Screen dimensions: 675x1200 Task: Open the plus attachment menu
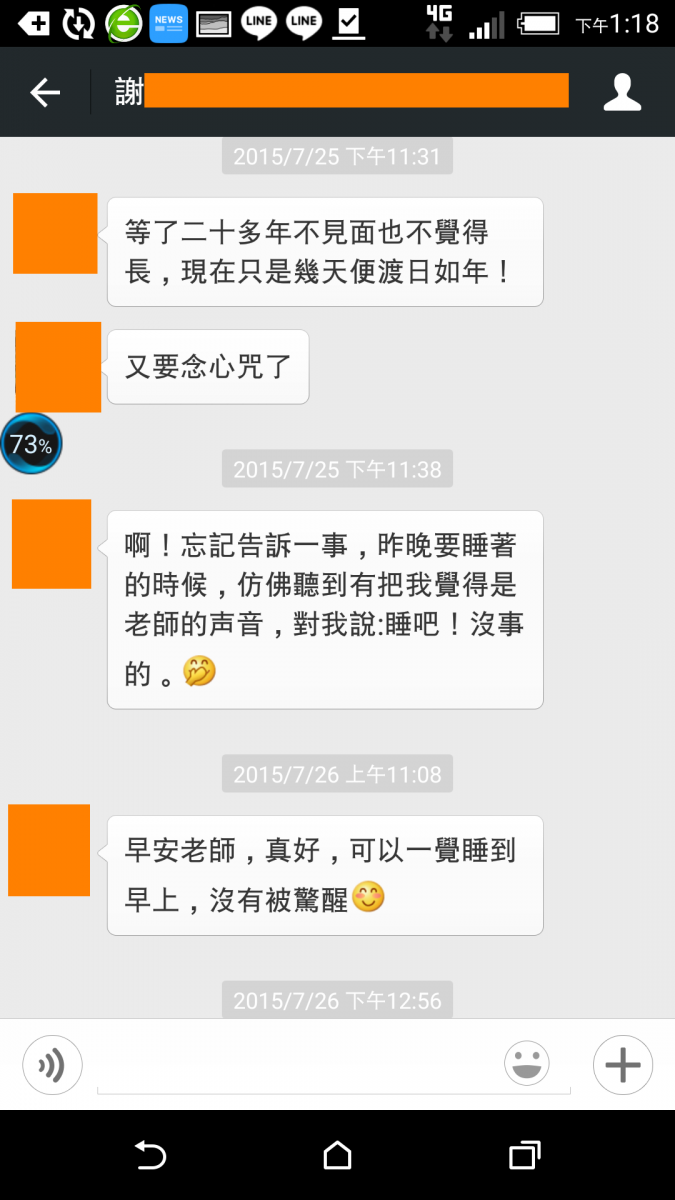coord(623,1065)
